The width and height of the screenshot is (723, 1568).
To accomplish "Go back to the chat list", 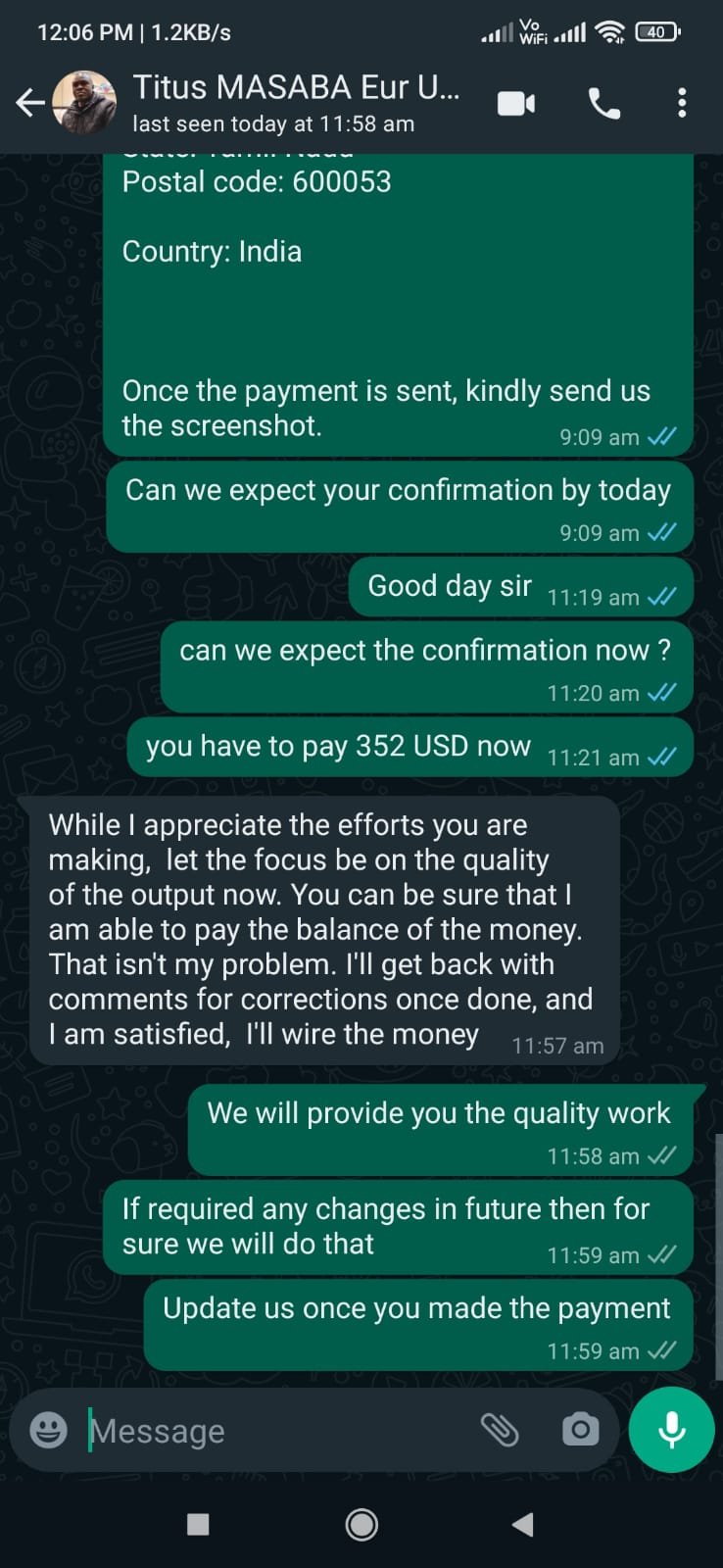I will click(29, 103).
